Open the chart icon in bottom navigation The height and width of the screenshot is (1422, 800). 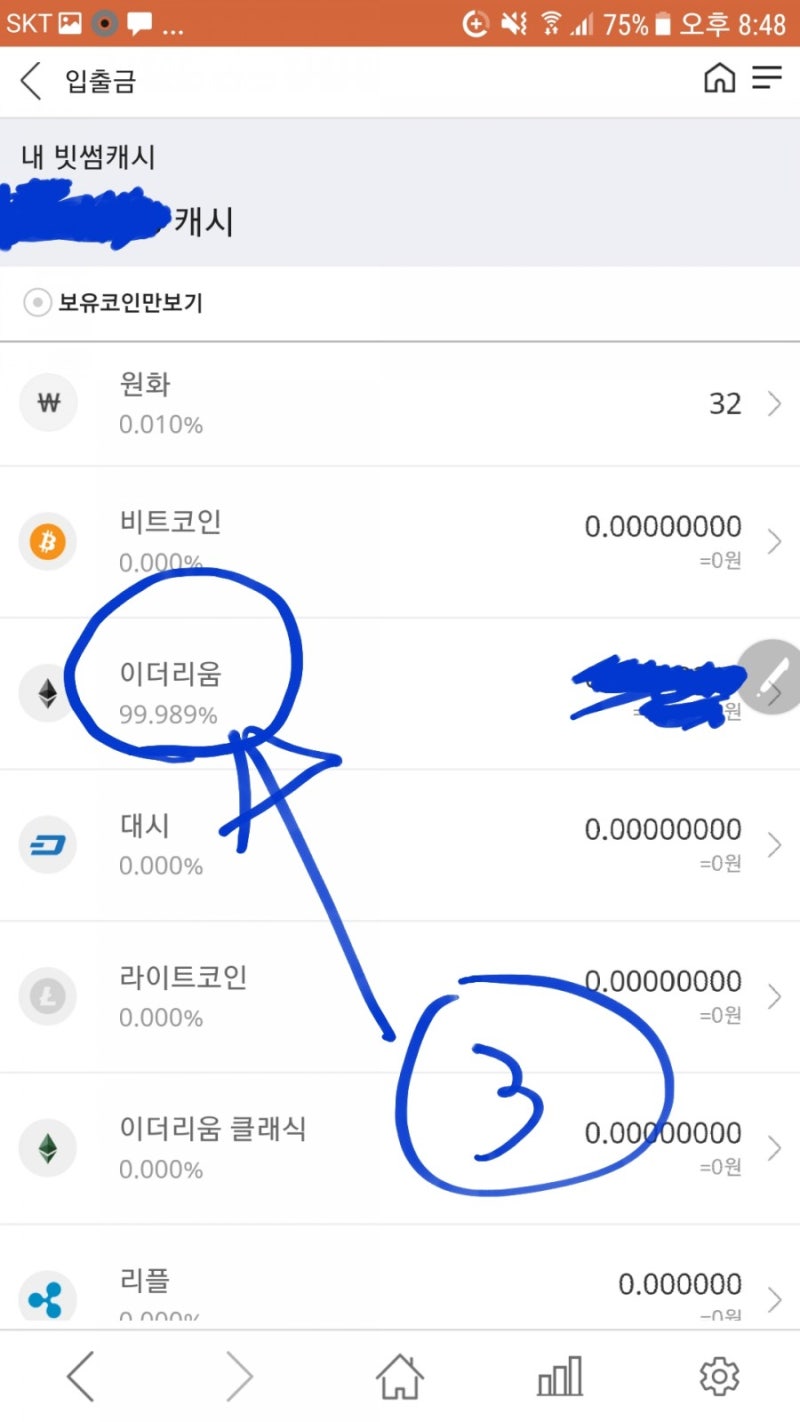558,1375
